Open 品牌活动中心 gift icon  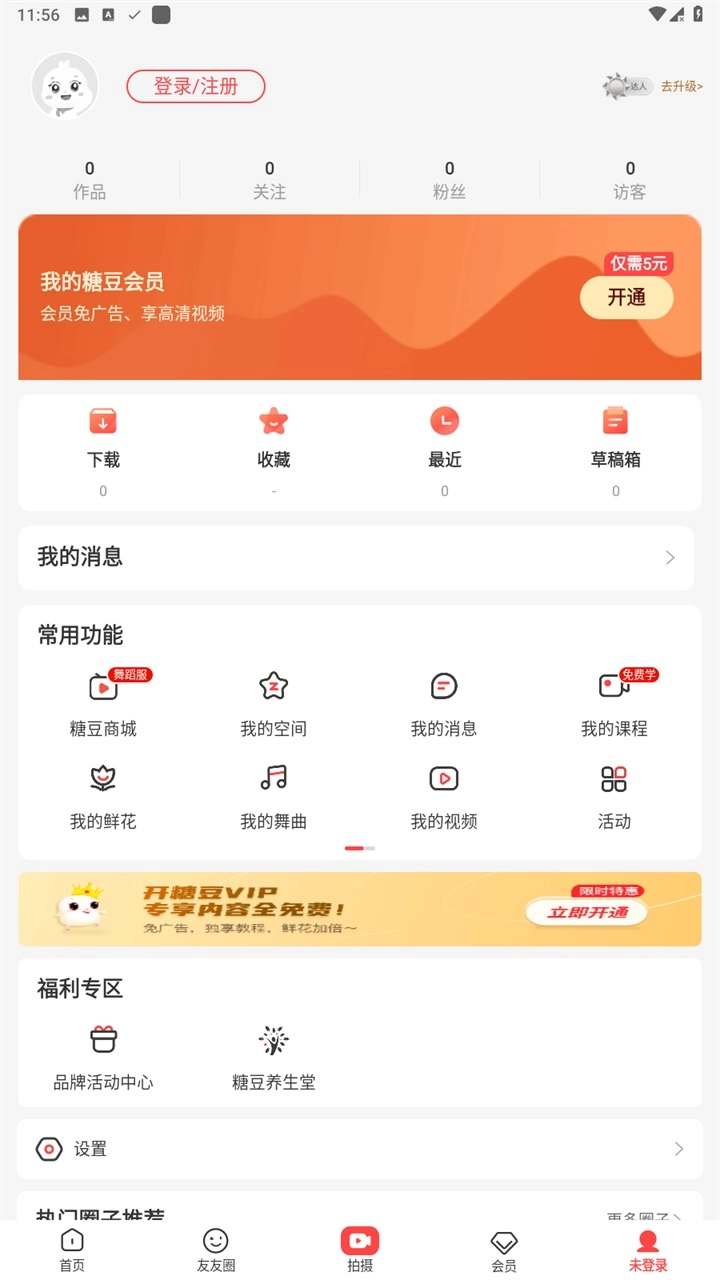point(103,1038)
